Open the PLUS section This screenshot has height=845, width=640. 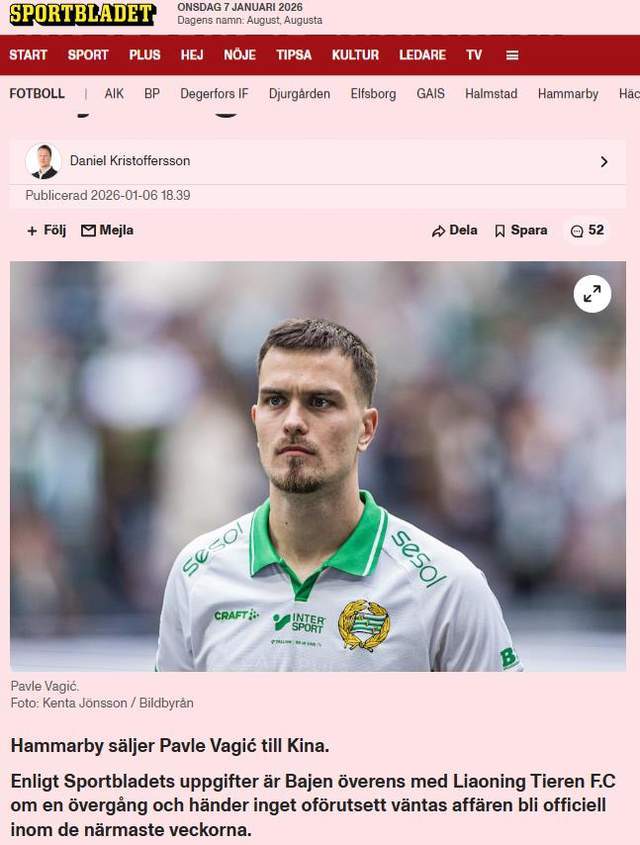pyautogui.click(x=144, y=55)
